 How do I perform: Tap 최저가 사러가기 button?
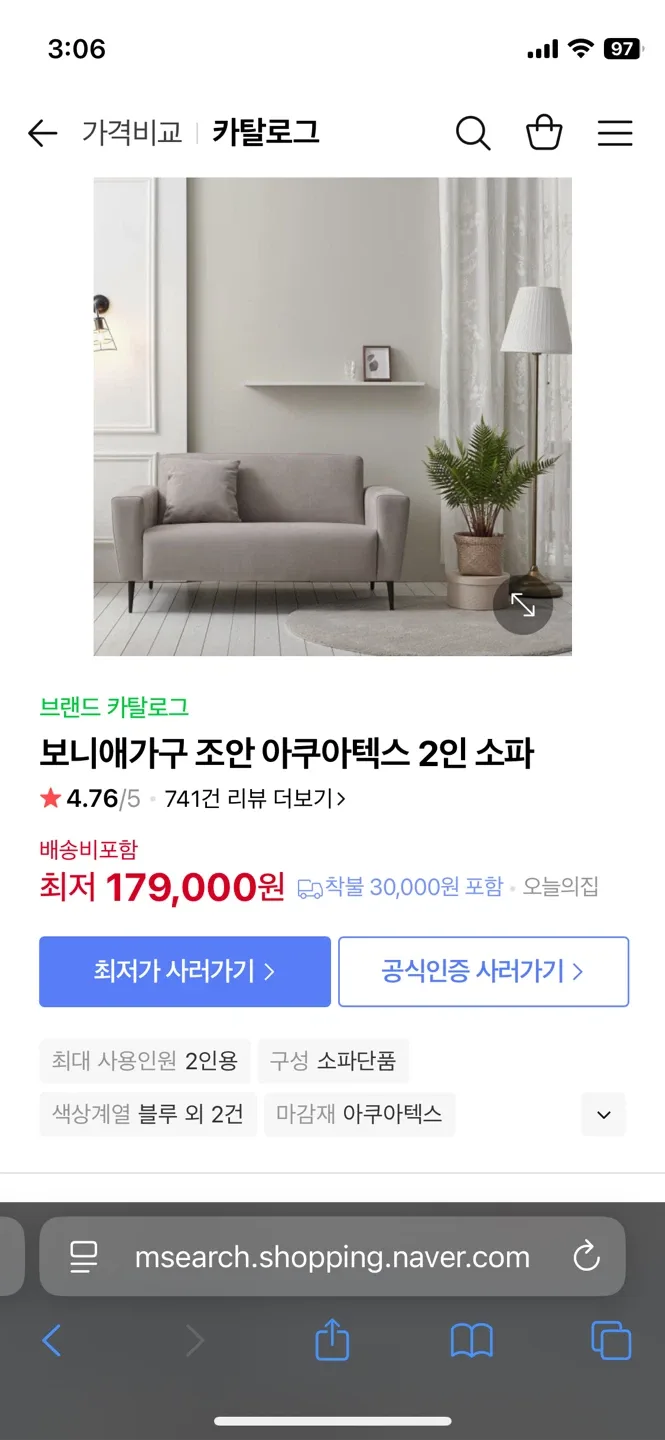click(x=185, y=971)
